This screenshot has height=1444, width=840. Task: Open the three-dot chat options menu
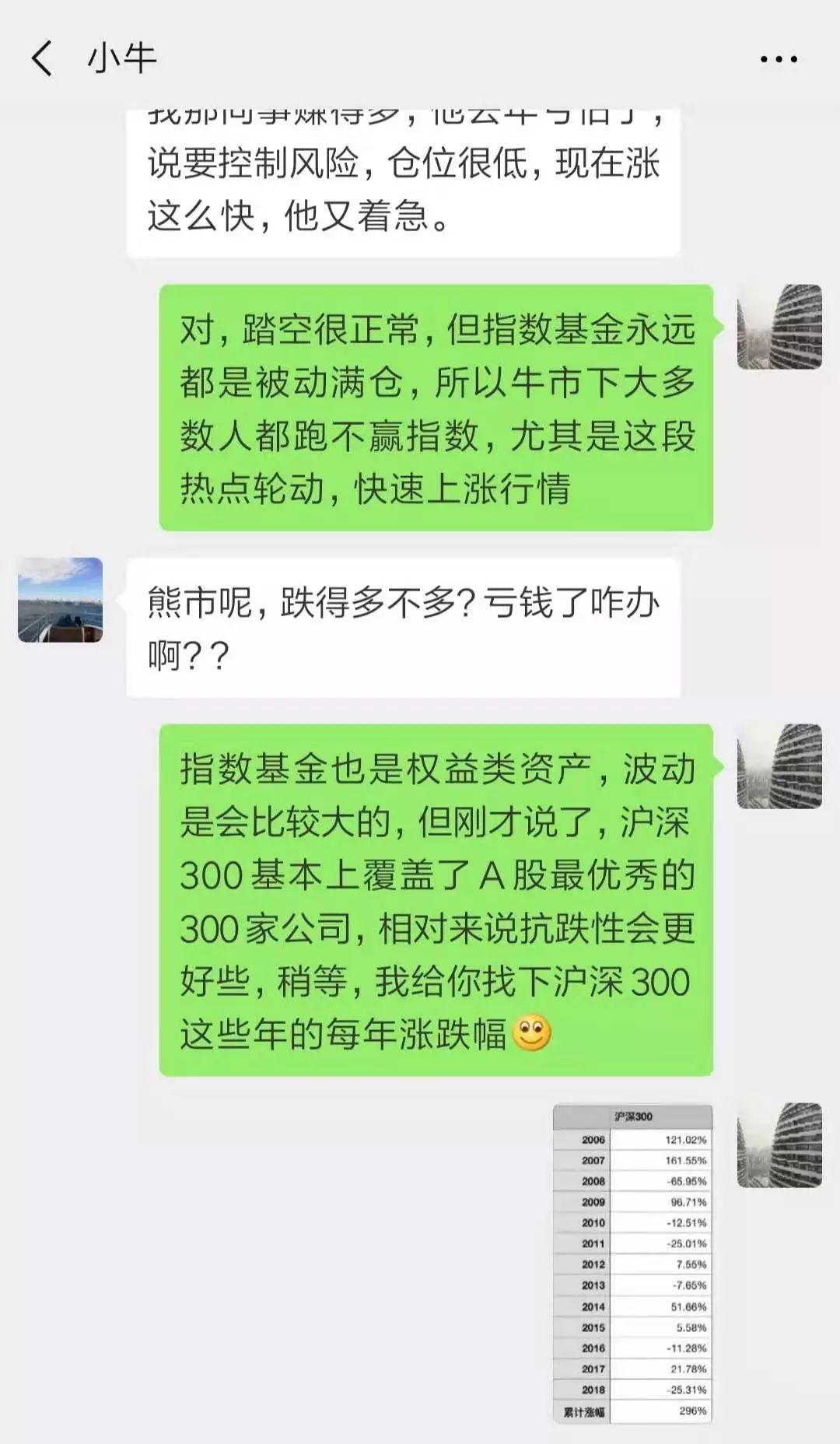click(779, 59)
